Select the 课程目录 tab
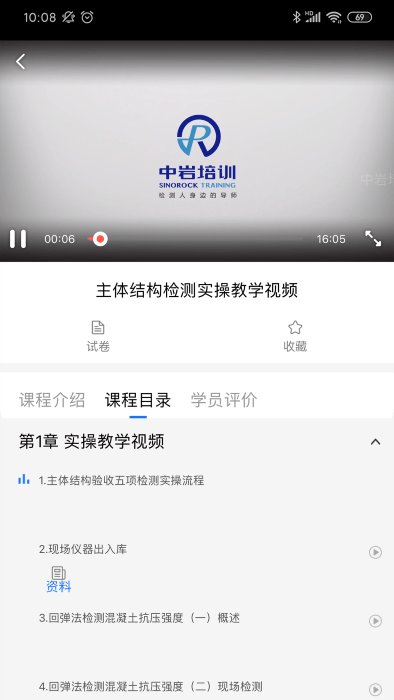This screenshot has height=700, width=394. pos(138,400)
